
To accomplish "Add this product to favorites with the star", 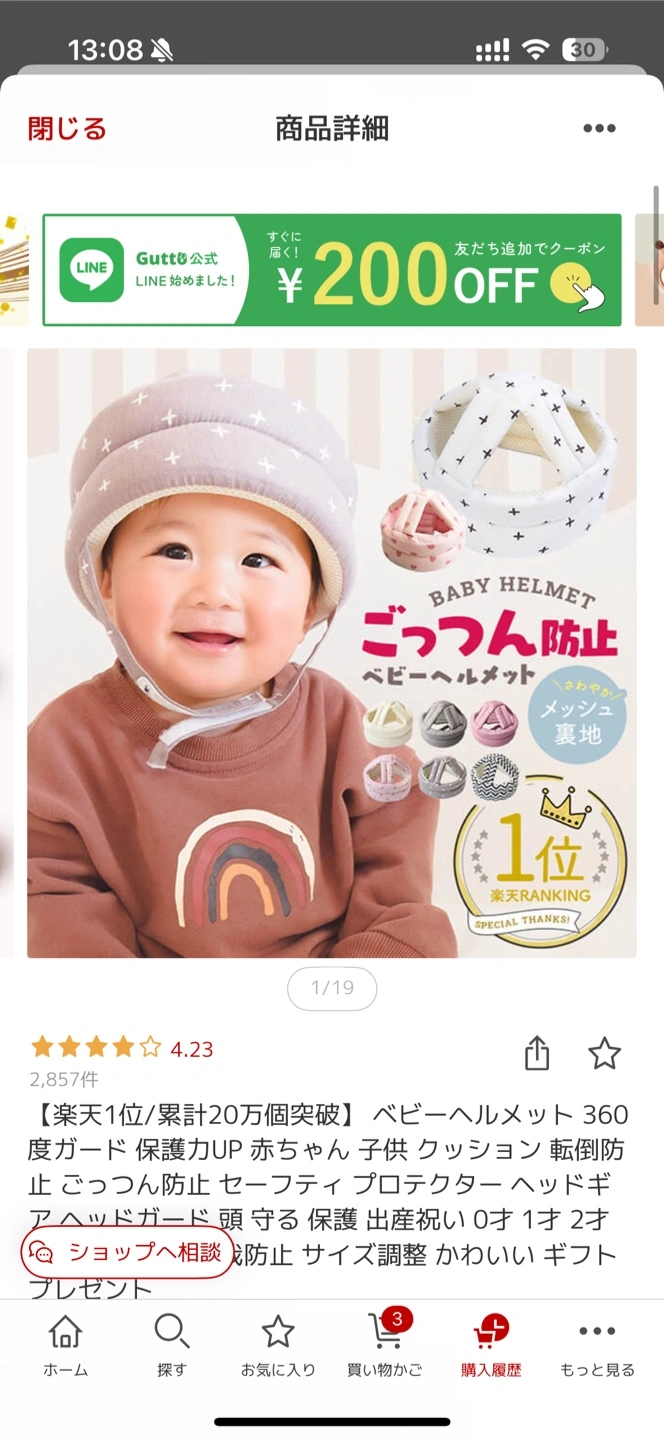I will point(604,1053).
